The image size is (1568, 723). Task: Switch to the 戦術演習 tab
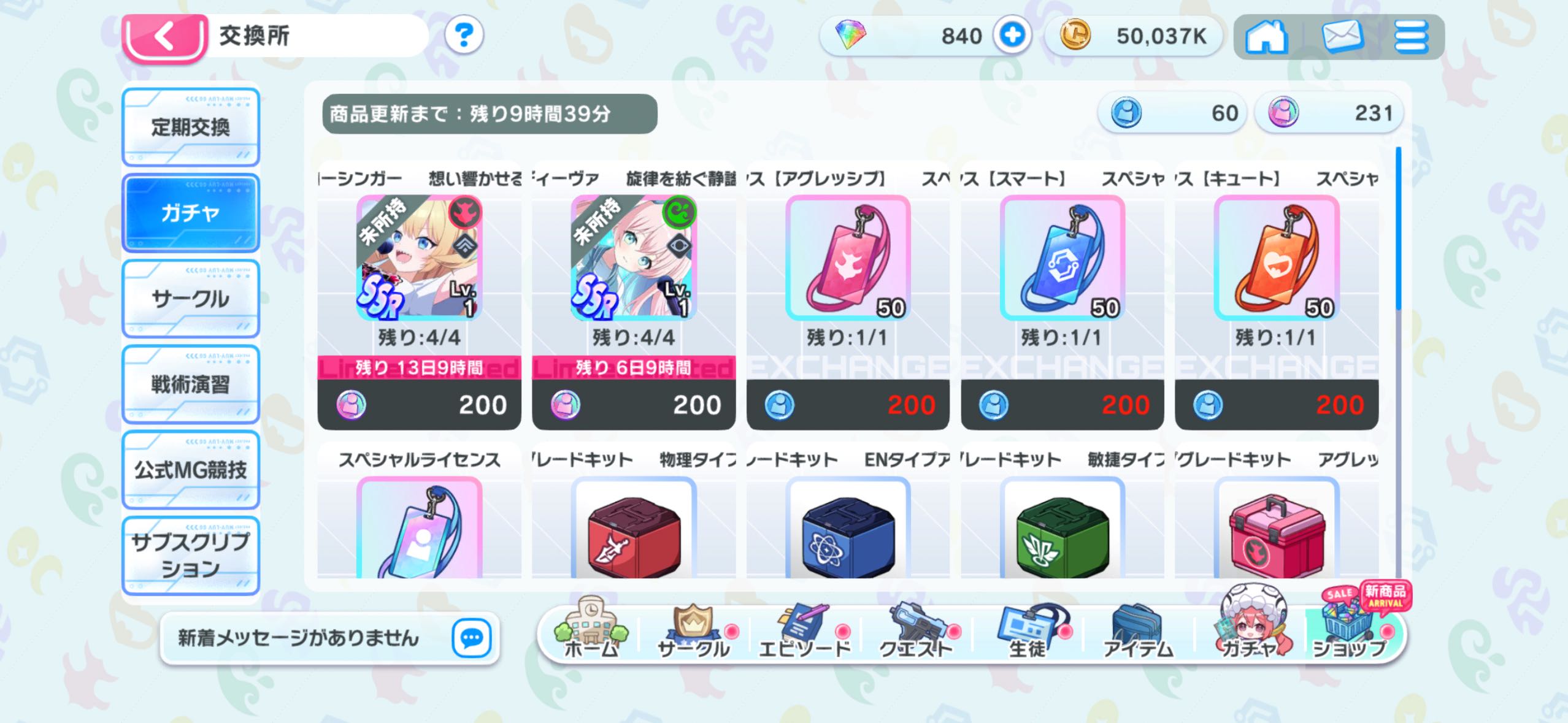point(191,384)
